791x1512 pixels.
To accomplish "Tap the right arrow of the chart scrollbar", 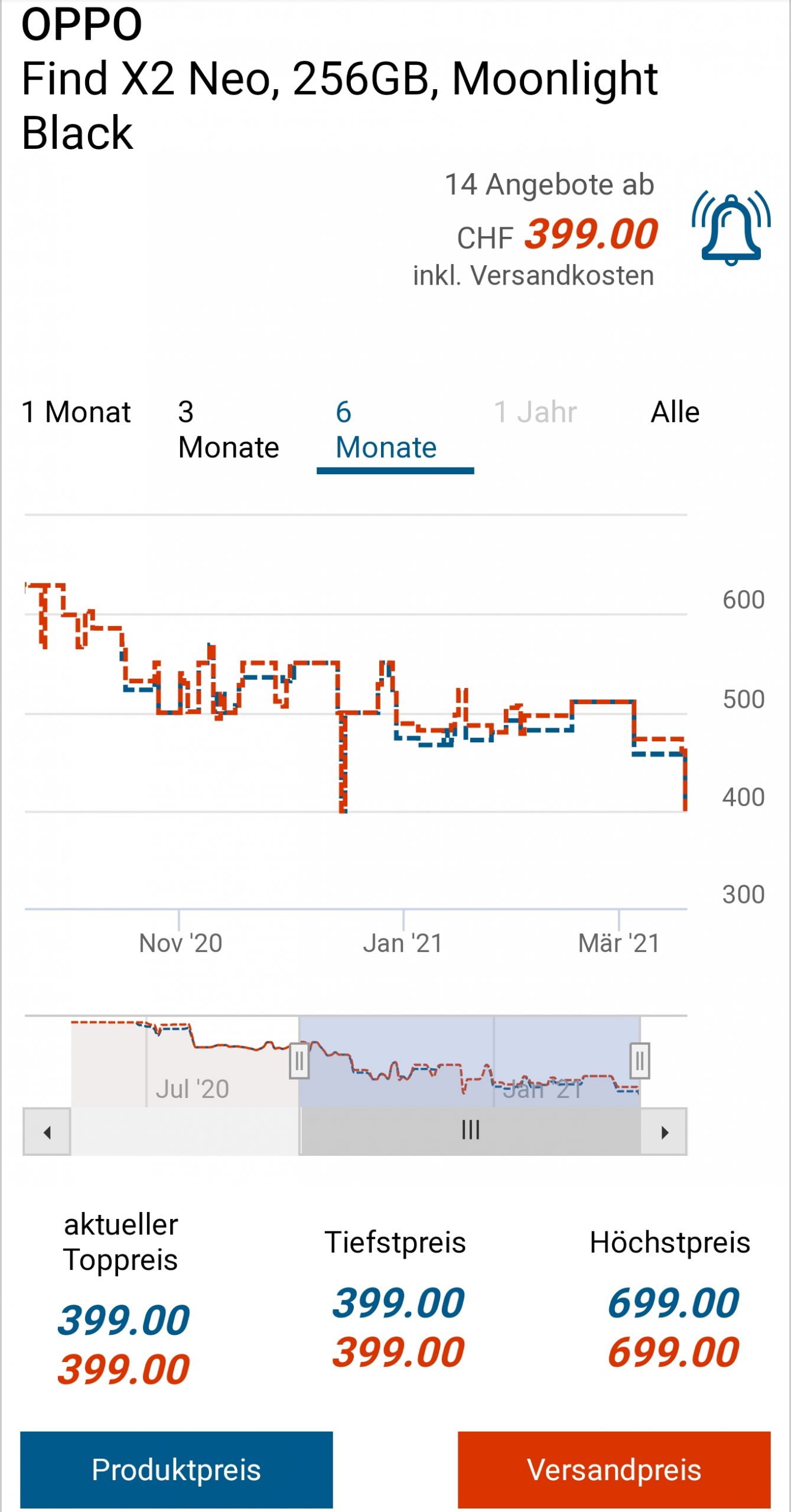I will (664, 1132).
